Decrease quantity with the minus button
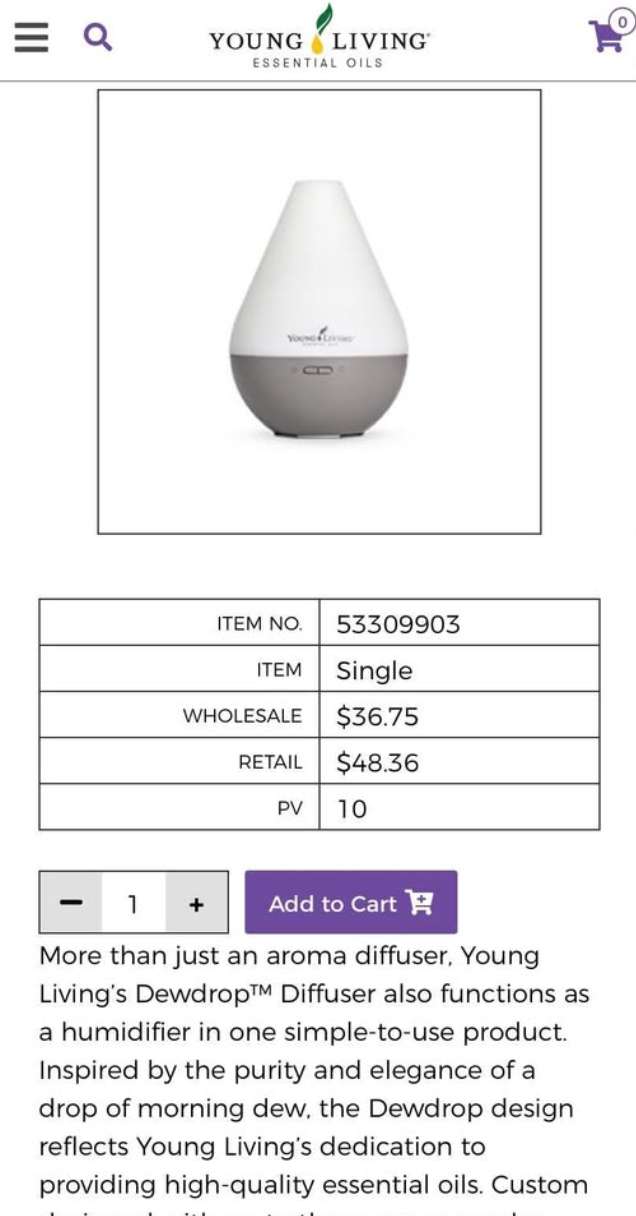 71,903
